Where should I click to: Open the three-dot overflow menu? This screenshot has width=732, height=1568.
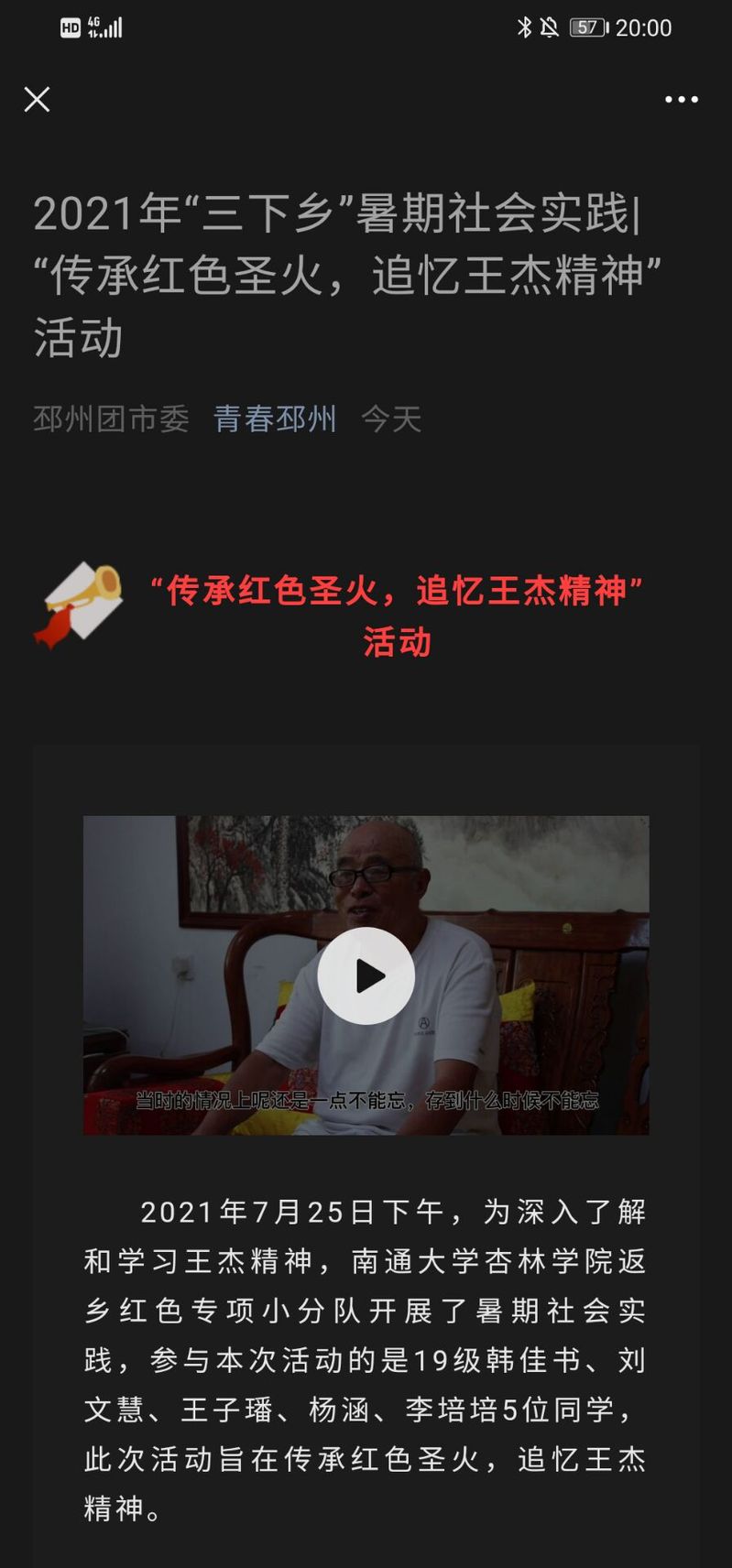(681, 99)
